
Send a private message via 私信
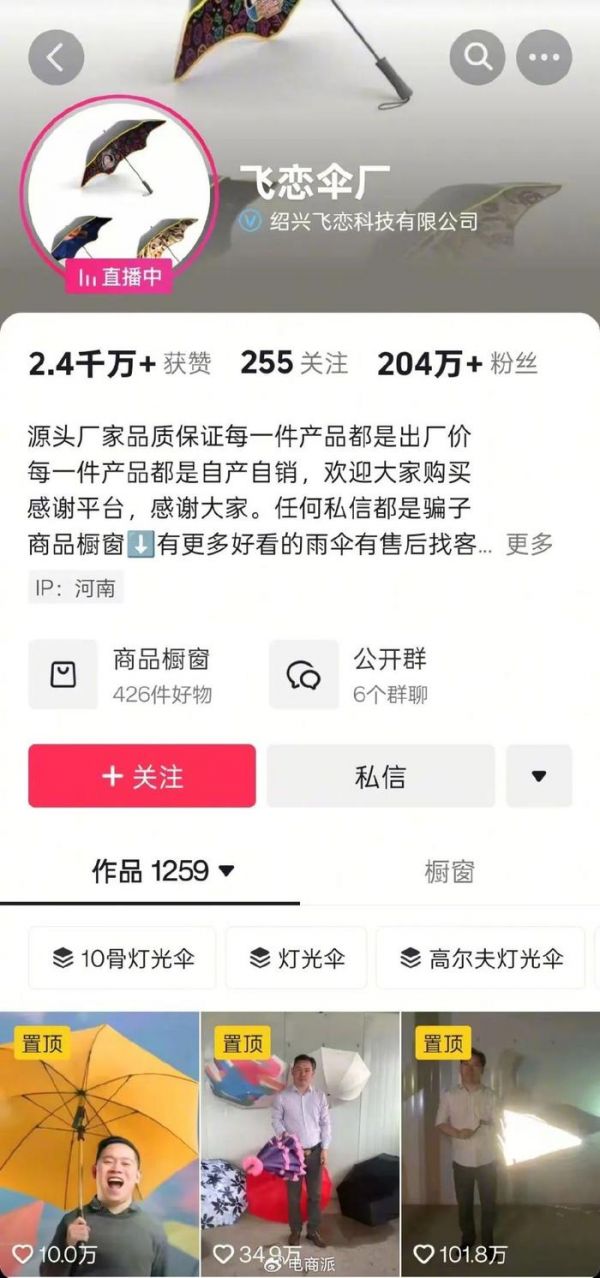coord(380,776)
